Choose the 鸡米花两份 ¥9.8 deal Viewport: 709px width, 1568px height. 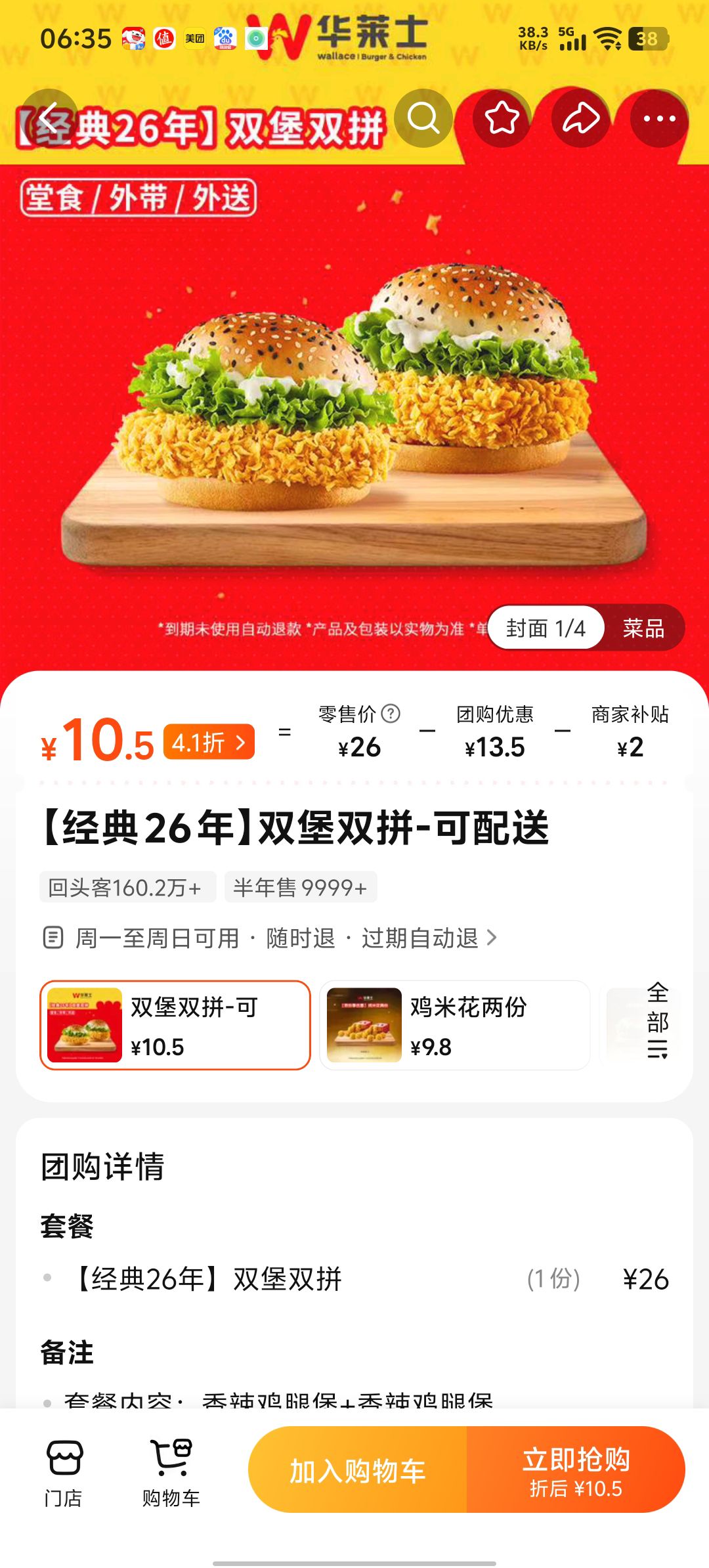[454, 1025]
